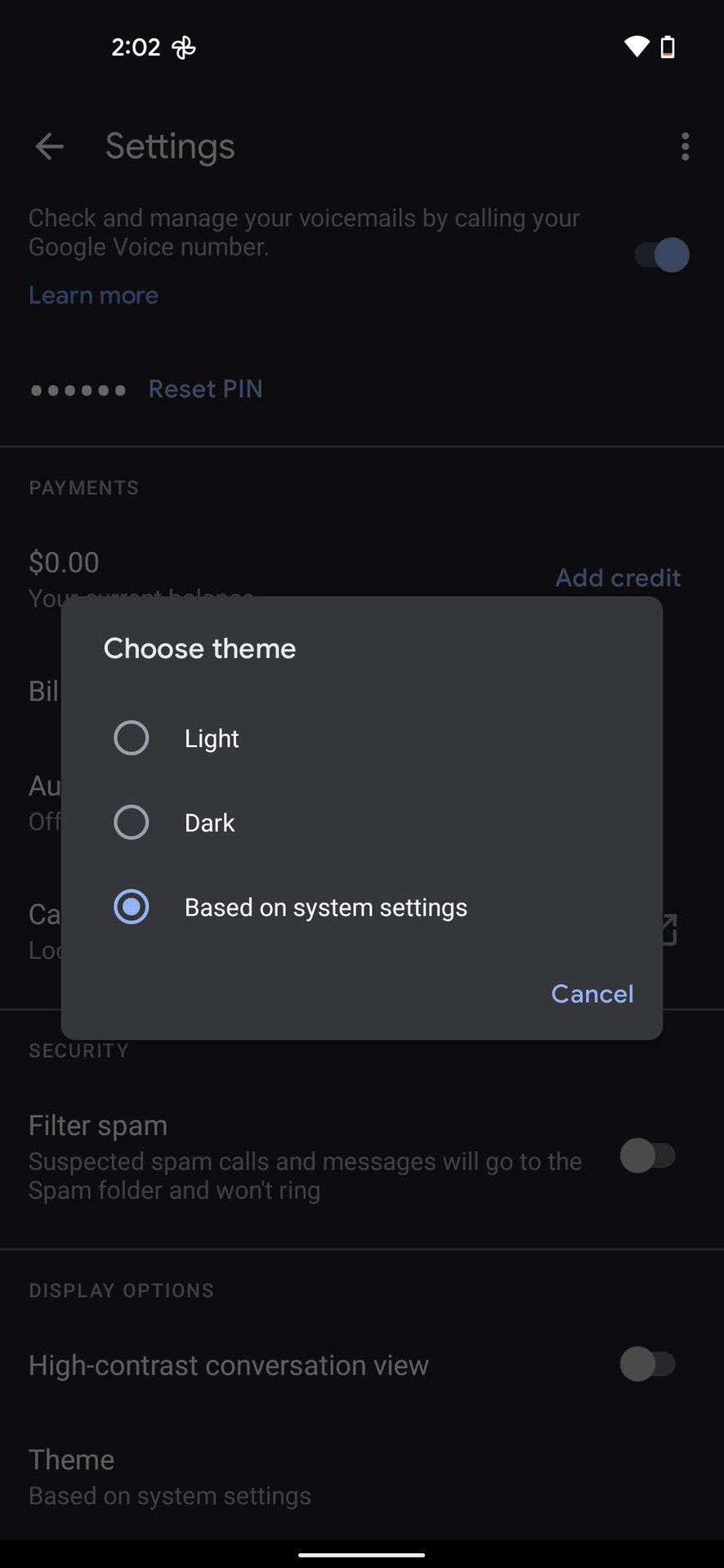Select the Light theme option
The height and width of the screenshot is (1568, 724).
(131, 738)
